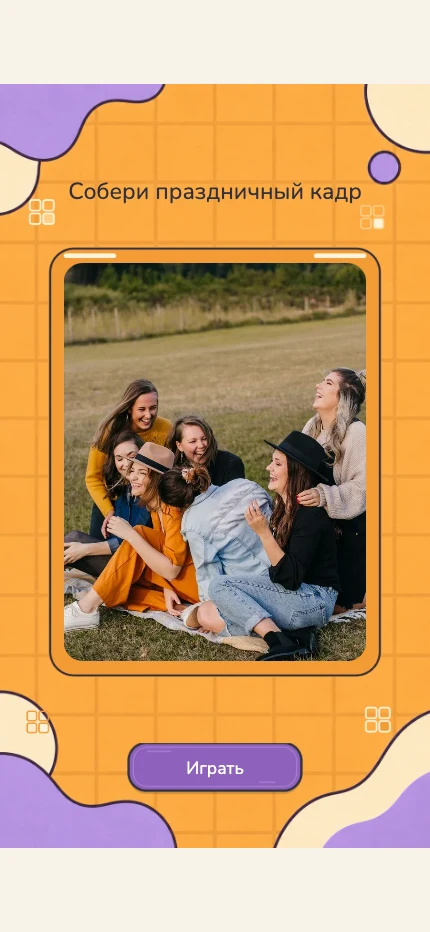Start the puzzle with the Играть button
Image resolution: width=430 pixels, height=932 pixels.
click(215, 767)
